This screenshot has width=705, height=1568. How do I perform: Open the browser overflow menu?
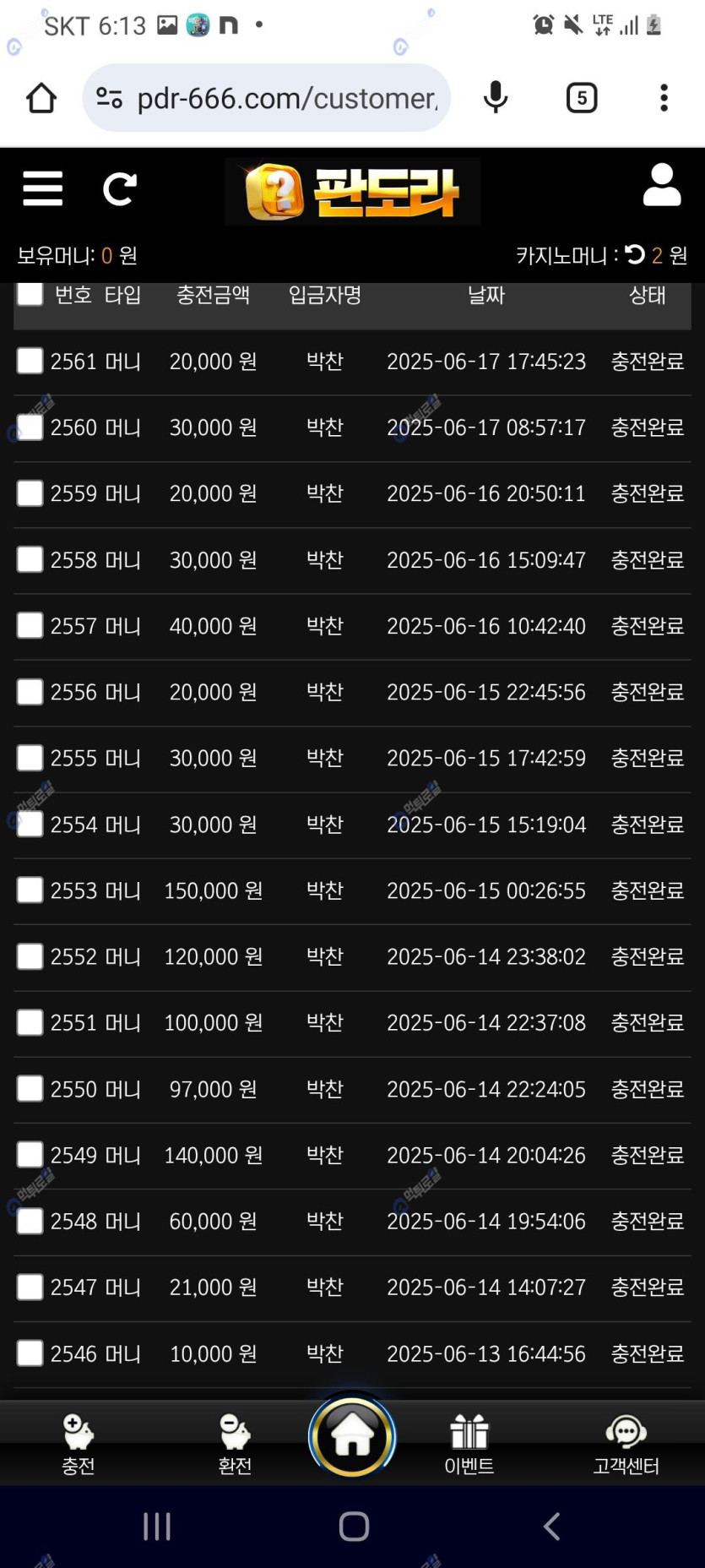pos(664,98)
